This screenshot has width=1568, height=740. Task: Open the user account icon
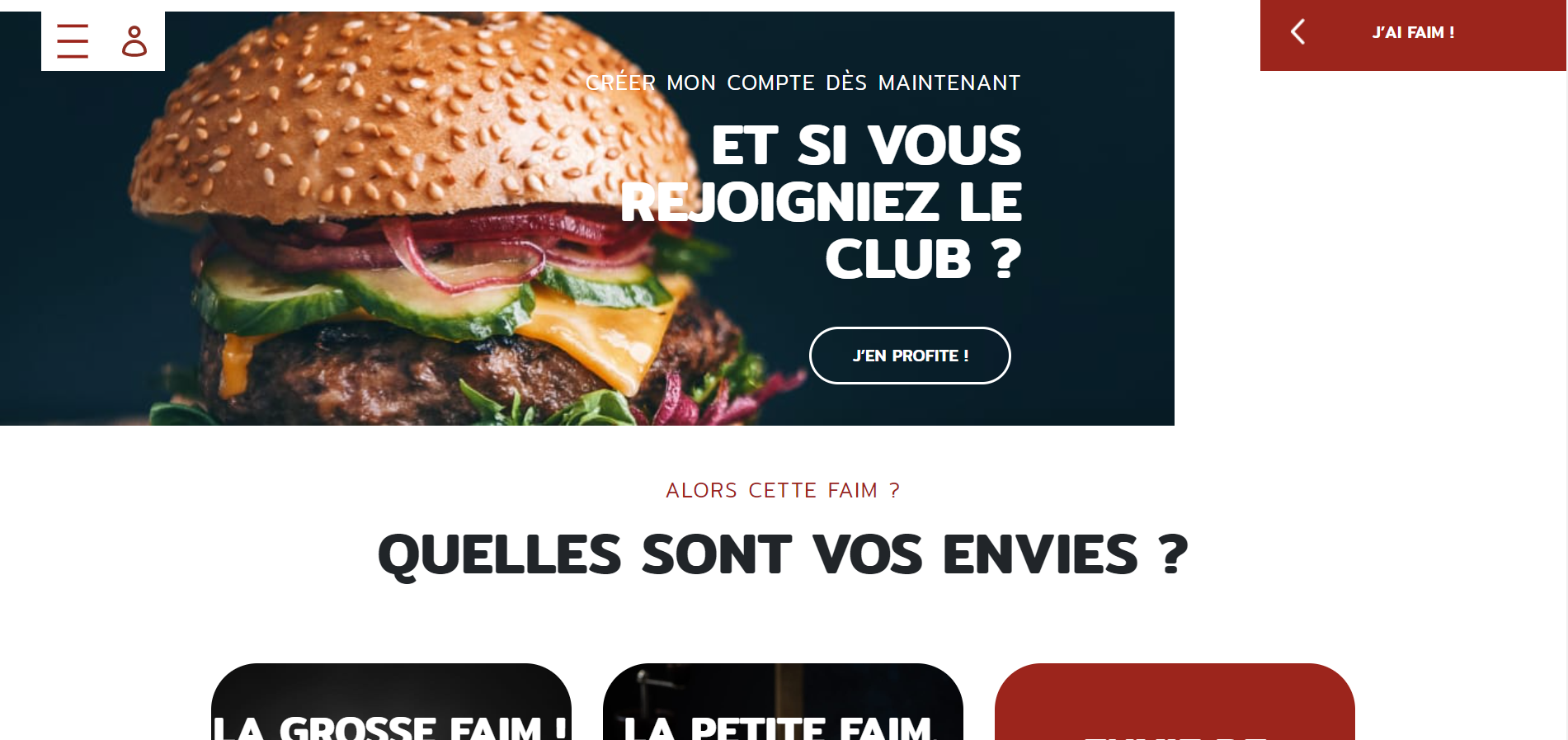(134, 40)
